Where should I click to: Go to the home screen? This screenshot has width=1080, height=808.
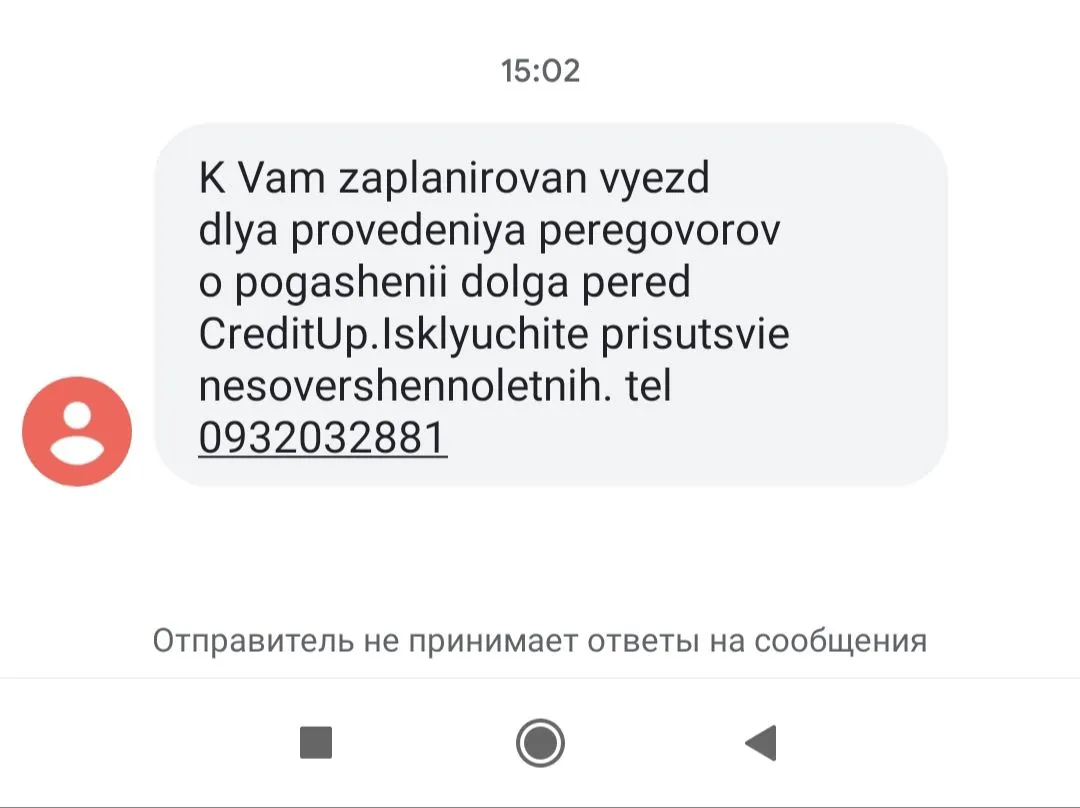coord(540,743)
